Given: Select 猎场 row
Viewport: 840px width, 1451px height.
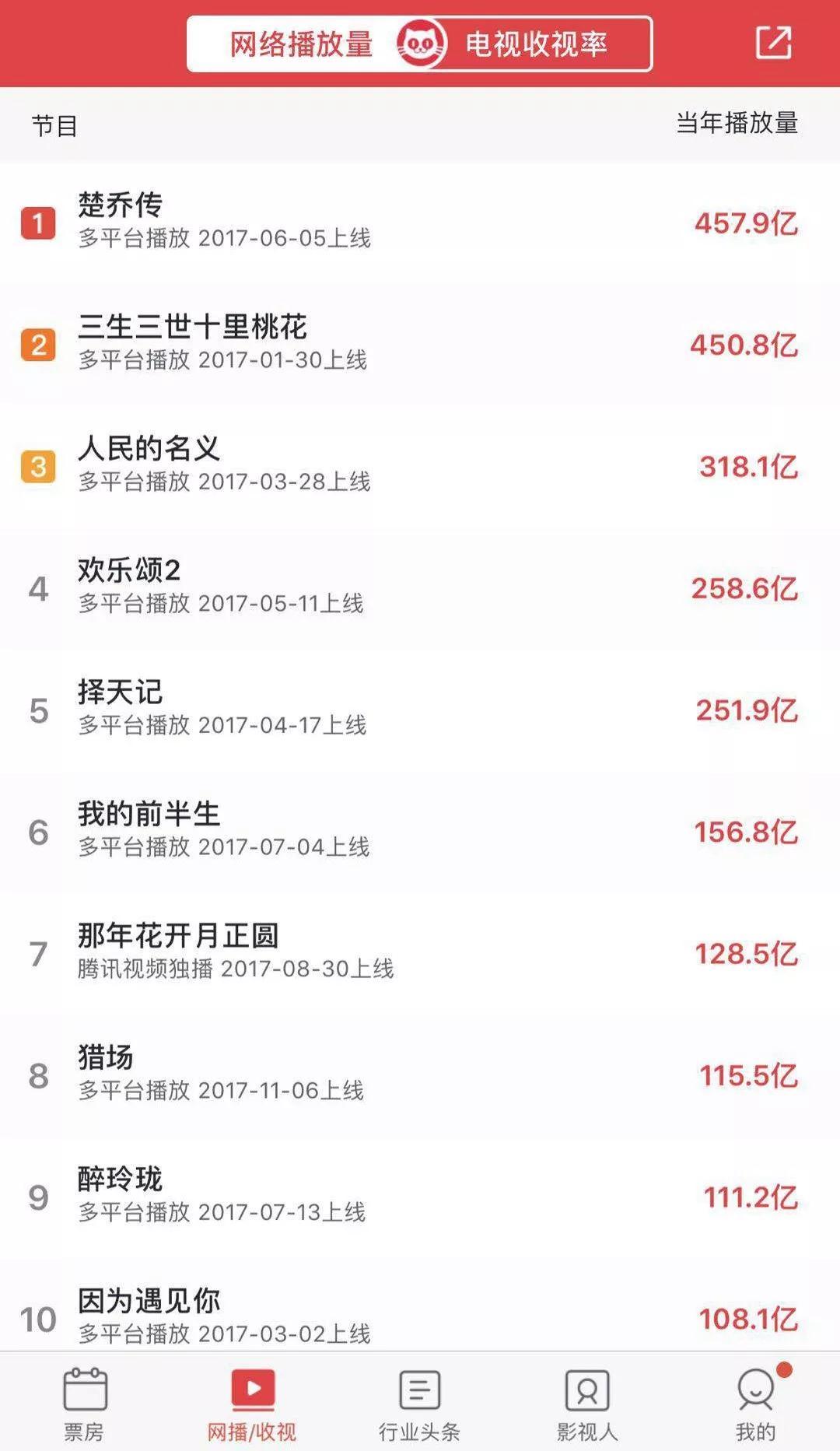Looking at the screenshot, I should coord(420,1074).
